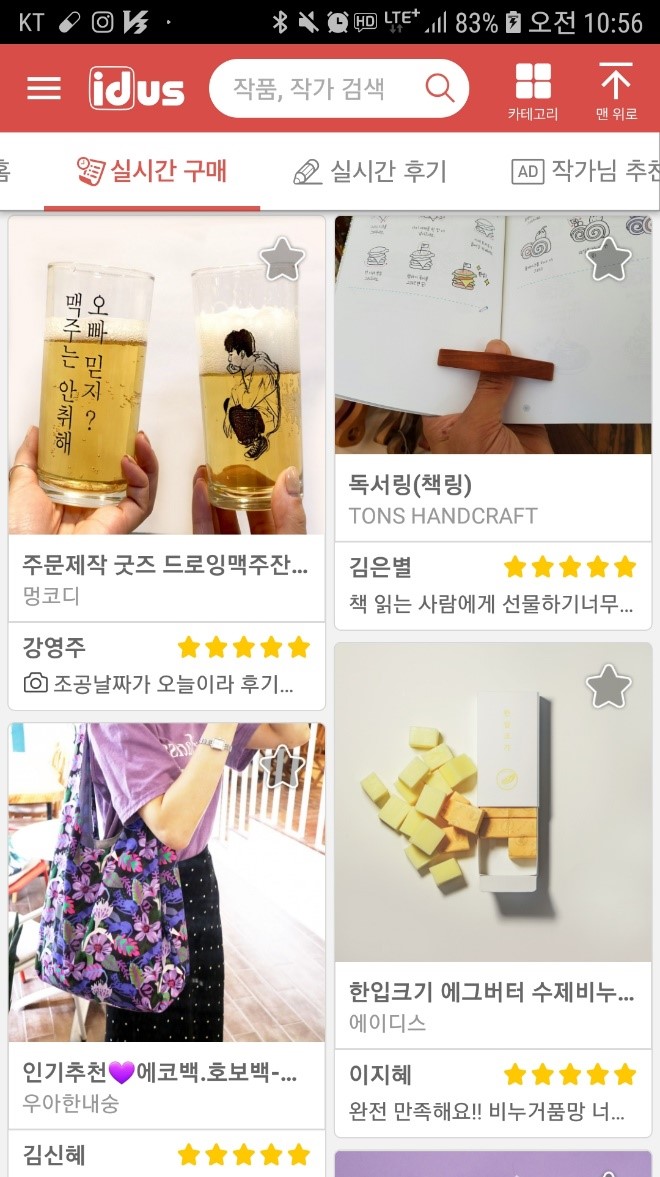The image size is (660, 1177).
Task: Switch to the 실시간 구매 tab
Action: coord(152,171)
